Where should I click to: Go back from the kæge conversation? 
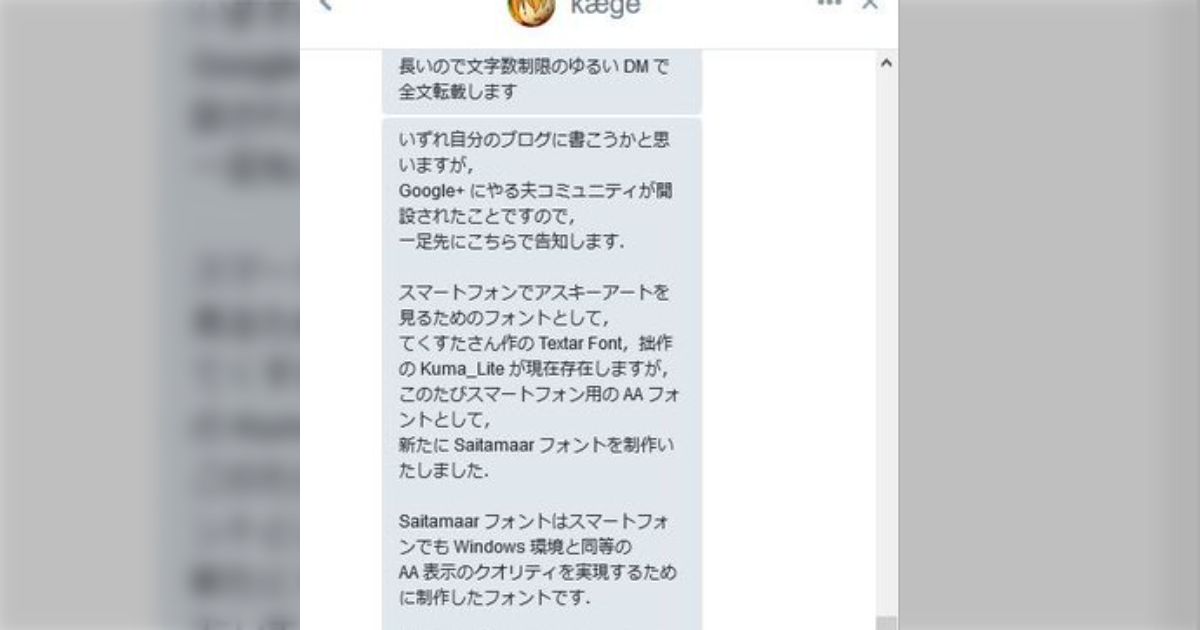(x=323, y=4)
